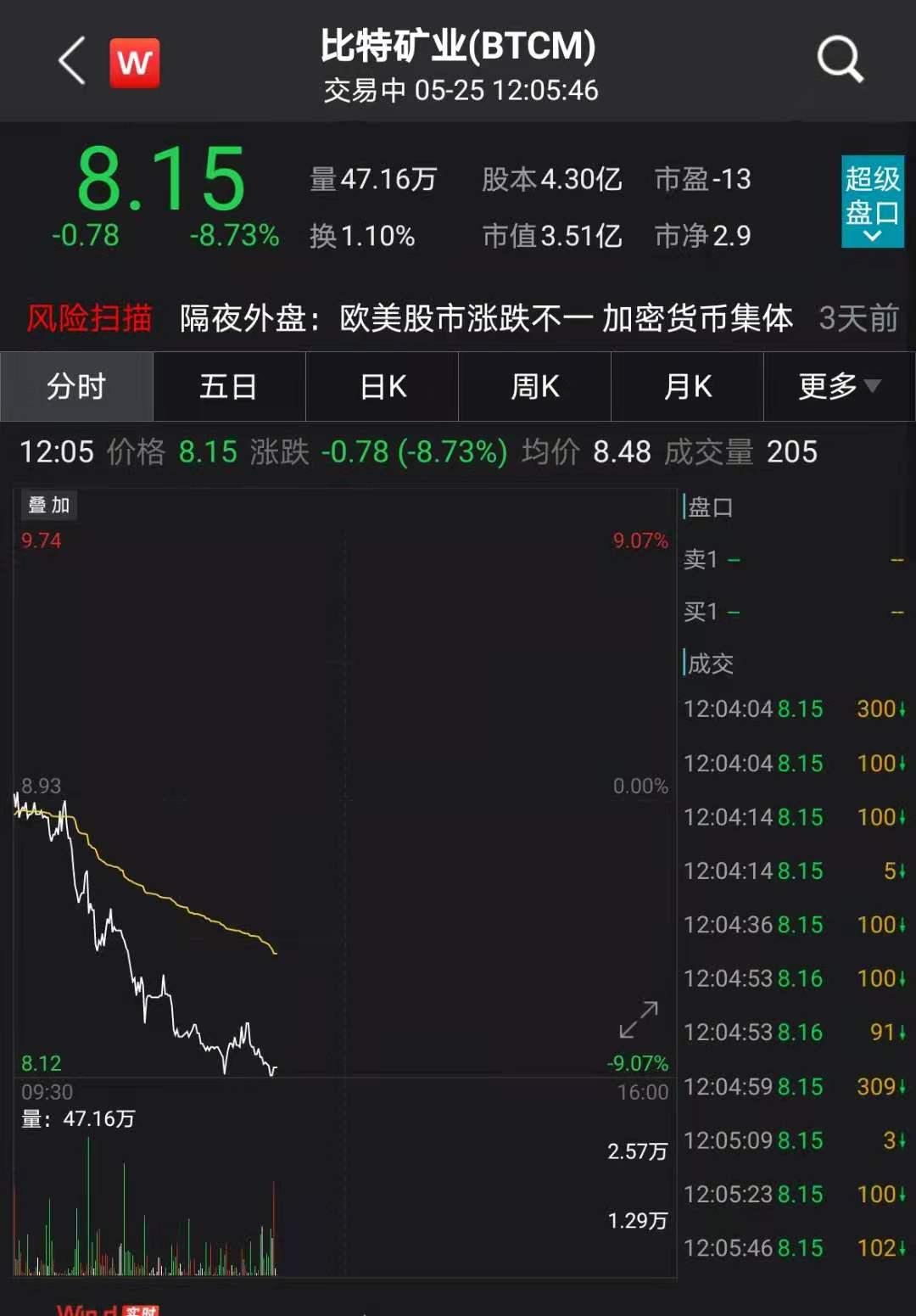
Task: Switch to the 五日 chart tab
Action: (229, 387)
